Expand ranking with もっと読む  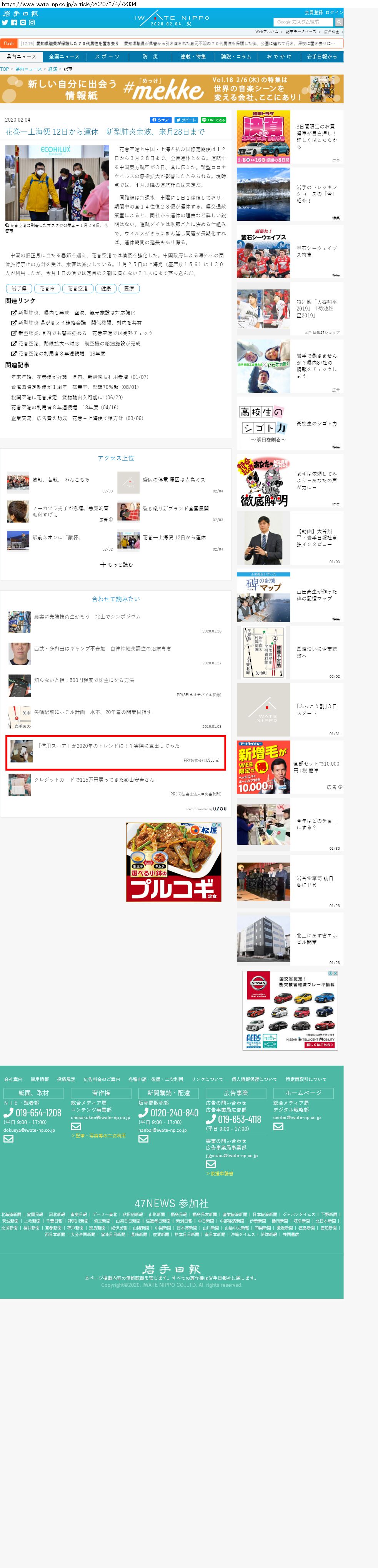(116, 564)
